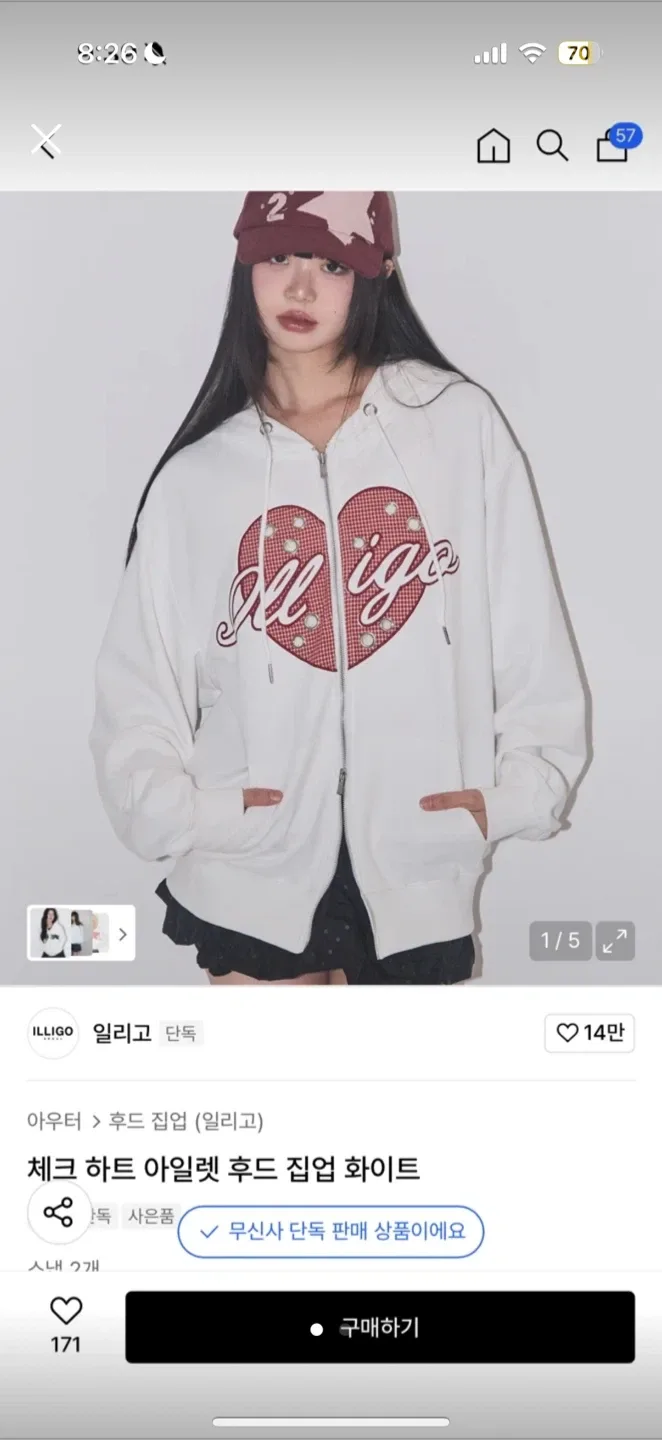Open the 일리고 brand page
This screenshot has width=662, height=1440.
[x=121, y=1033]
